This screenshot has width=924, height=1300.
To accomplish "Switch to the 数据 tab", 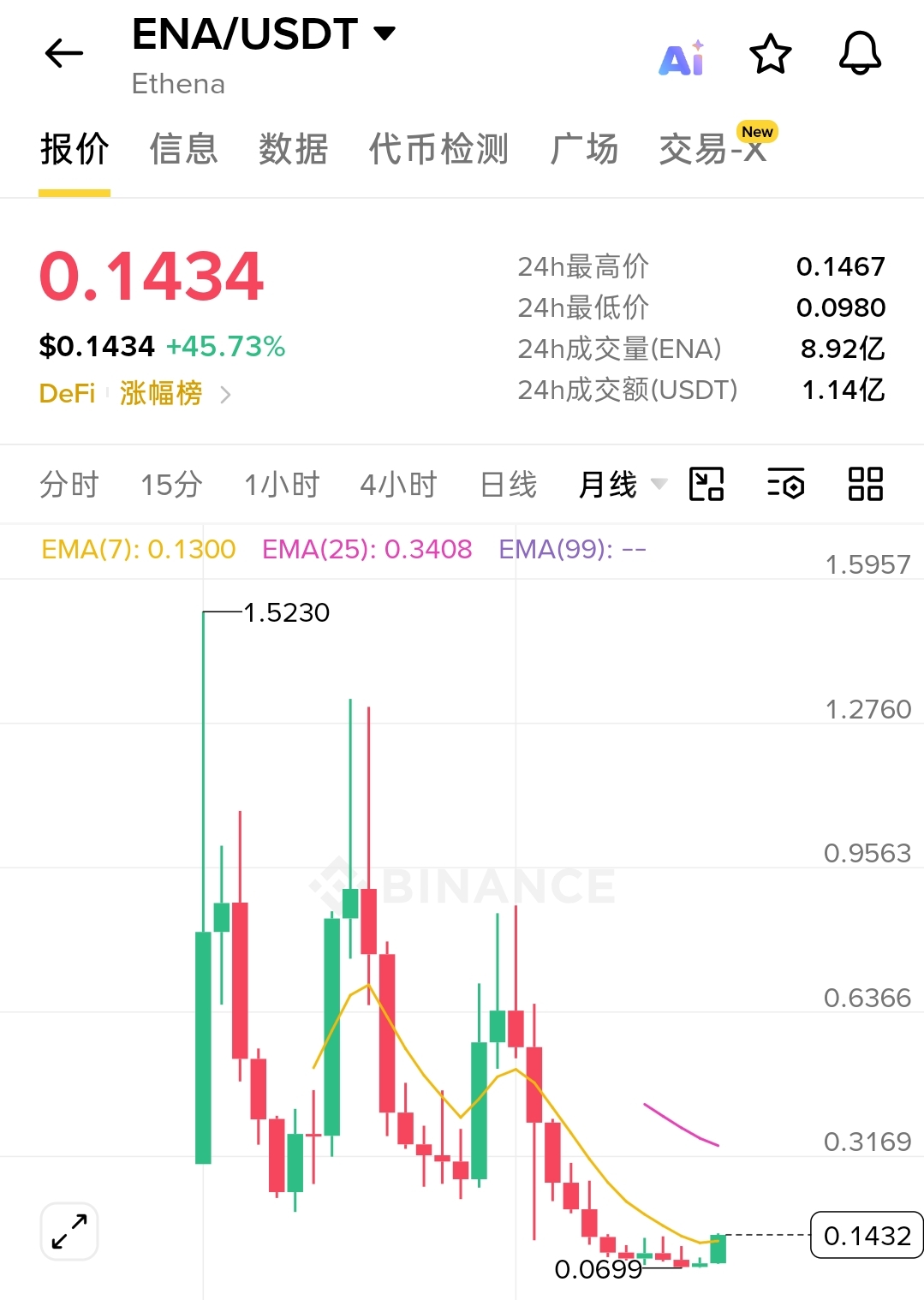I will (294, 149).
